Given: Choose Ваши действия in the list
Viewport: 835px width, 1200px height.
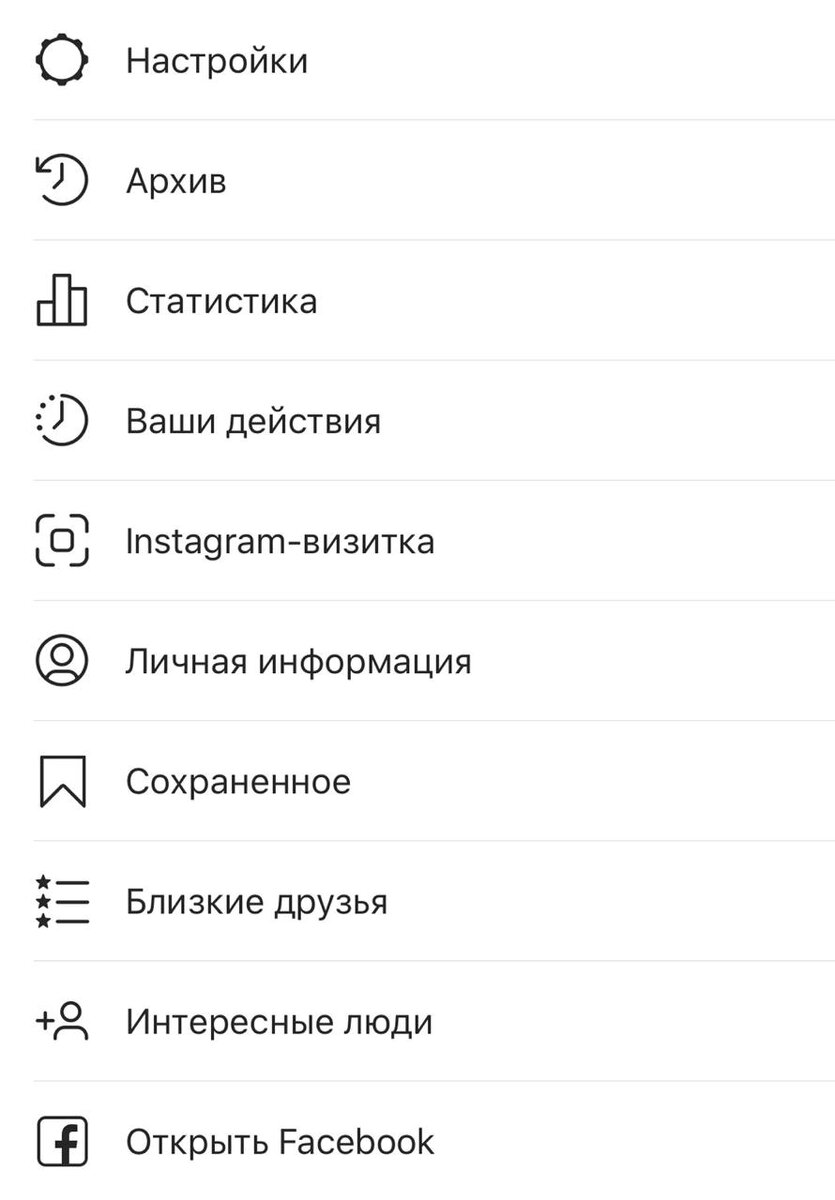Looking at the screenshot, I should pyautogui.click(x=253, y=421).
